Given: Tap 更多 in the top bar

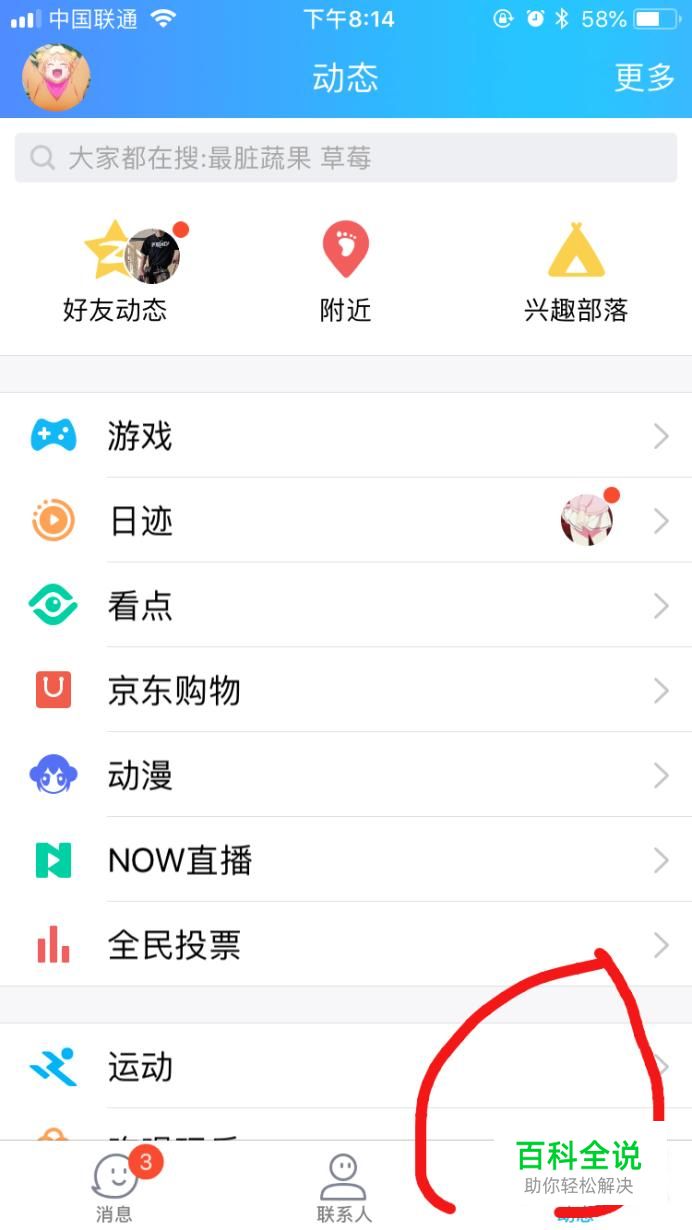Looking at the screenshot, I should coord(644,78).
